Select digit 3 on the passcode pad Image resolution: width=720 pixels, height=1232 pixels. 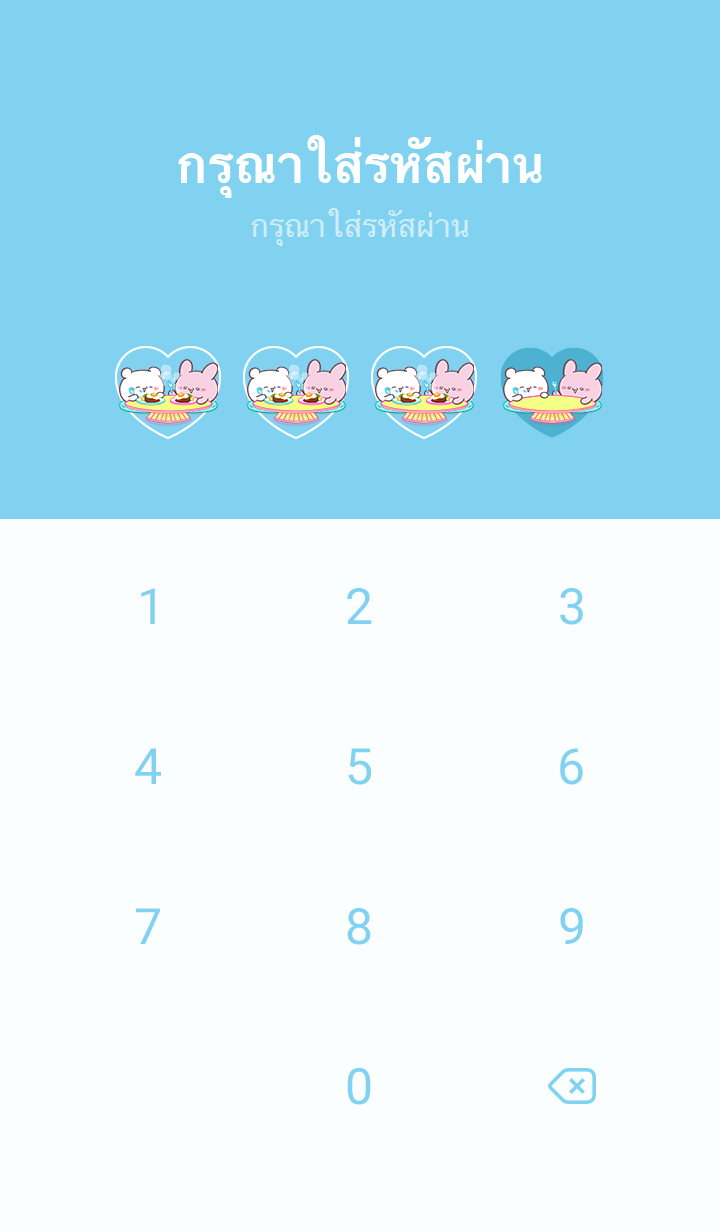571,607
